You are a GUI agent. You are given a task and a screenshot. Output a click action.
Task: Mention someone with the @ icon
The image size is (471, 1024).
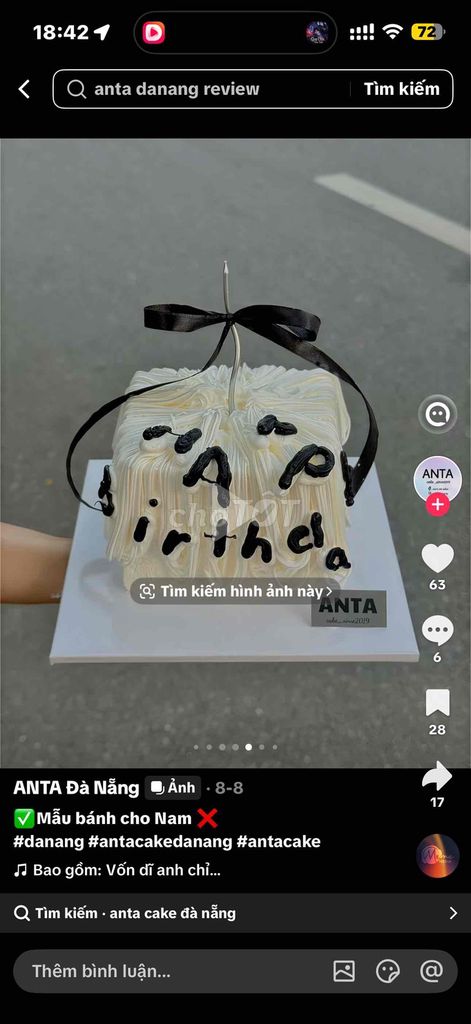[432, 971]
